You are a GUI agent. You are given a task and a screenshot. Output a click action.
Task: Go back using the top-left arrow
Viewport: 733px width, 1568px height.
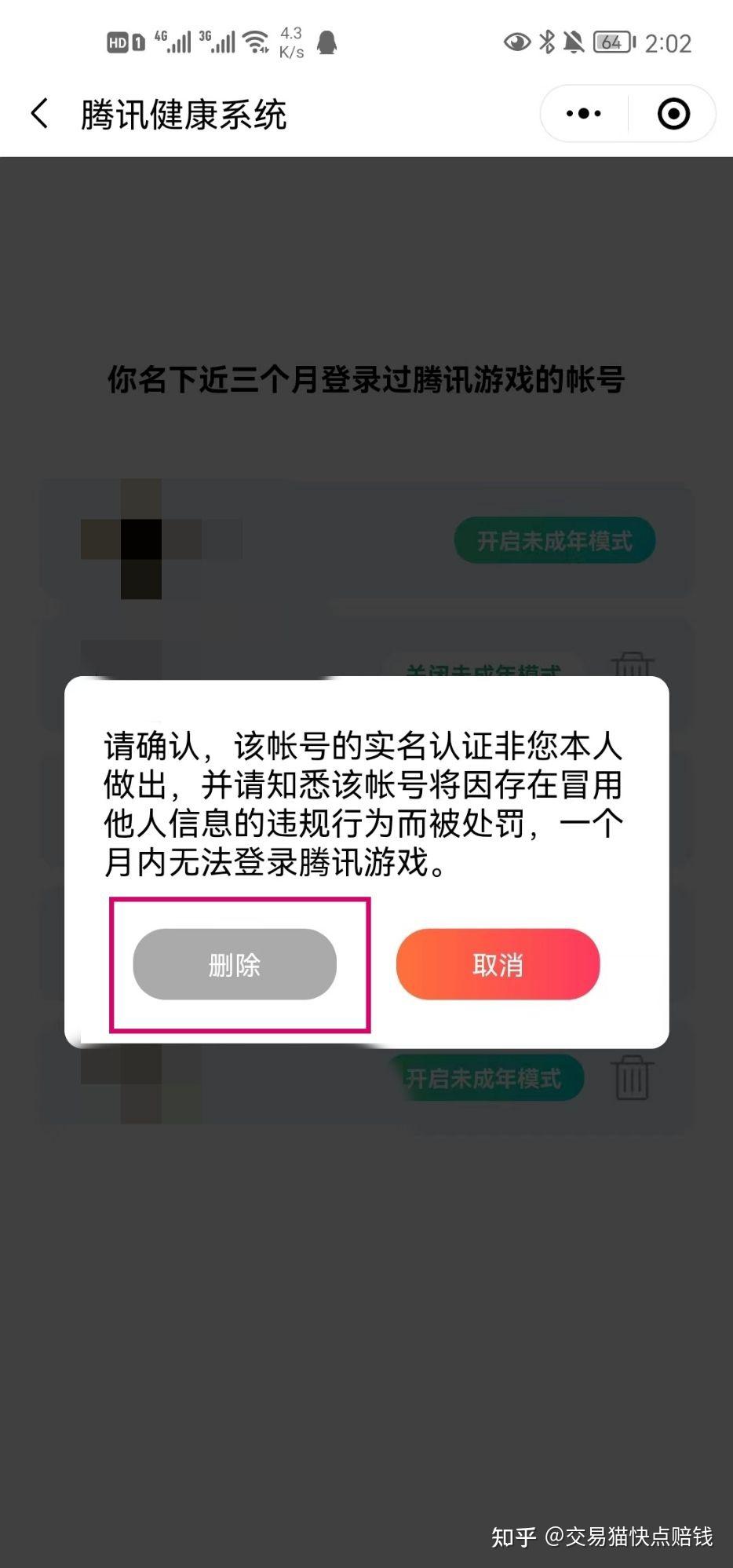40,114
